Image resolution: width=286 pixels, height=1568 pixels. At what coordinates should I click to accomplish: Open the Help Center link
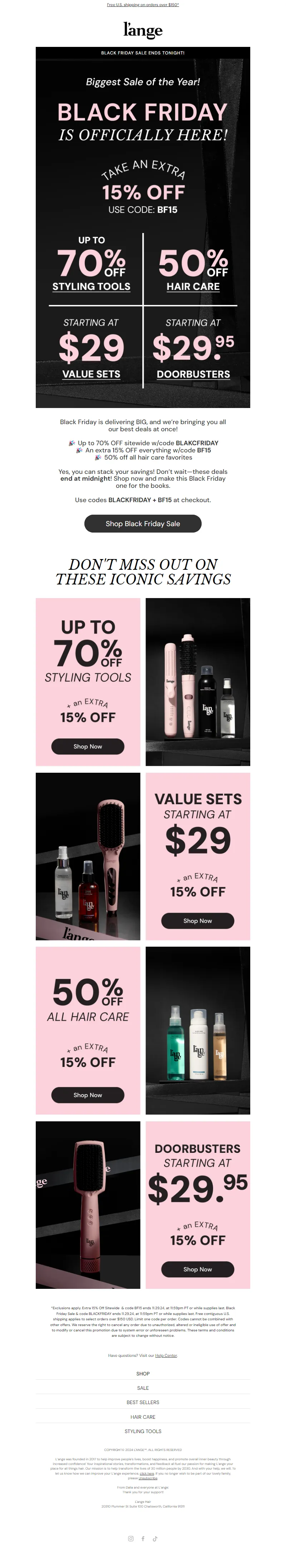tap(166, 1355)
